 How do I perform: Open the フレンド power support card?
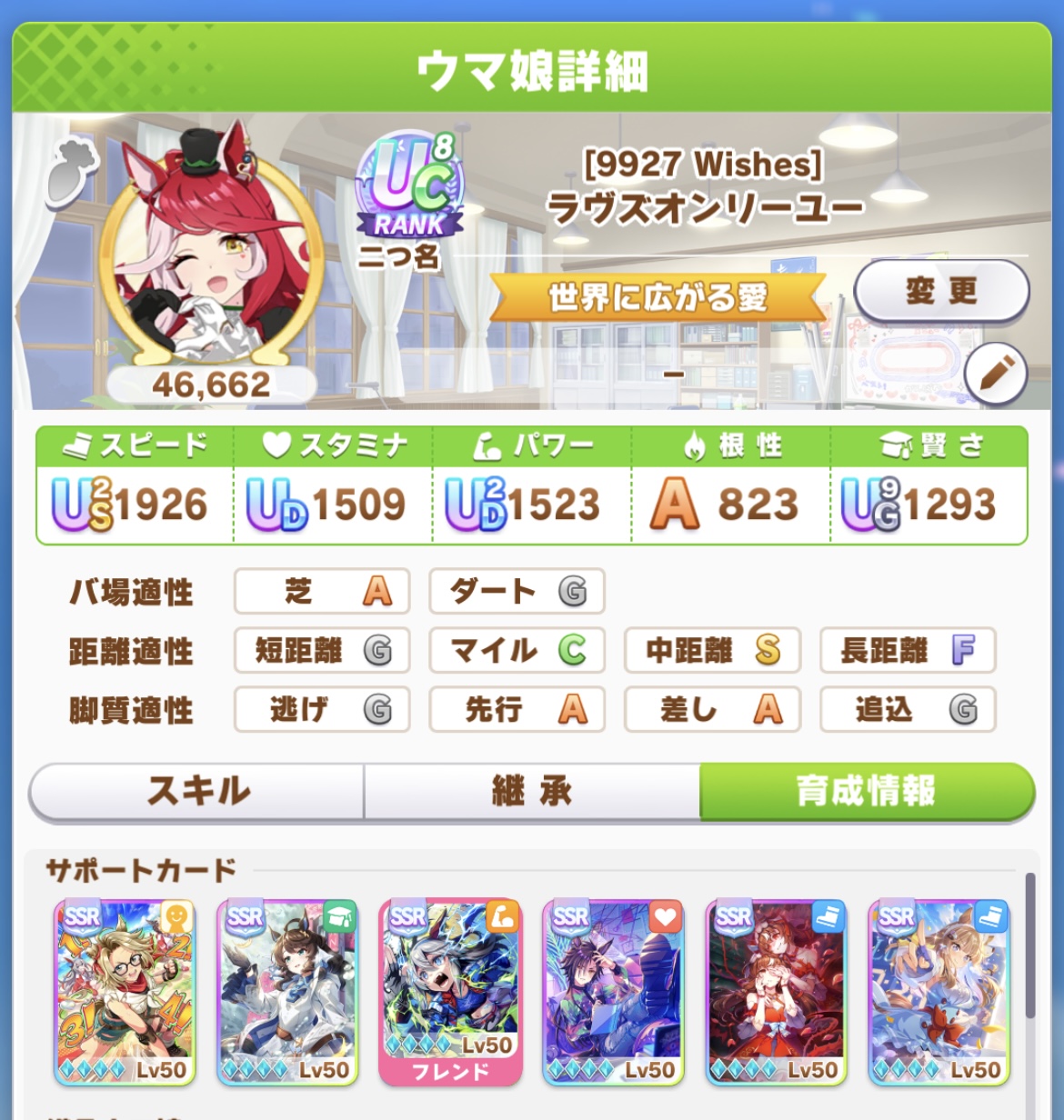(450, 993)
